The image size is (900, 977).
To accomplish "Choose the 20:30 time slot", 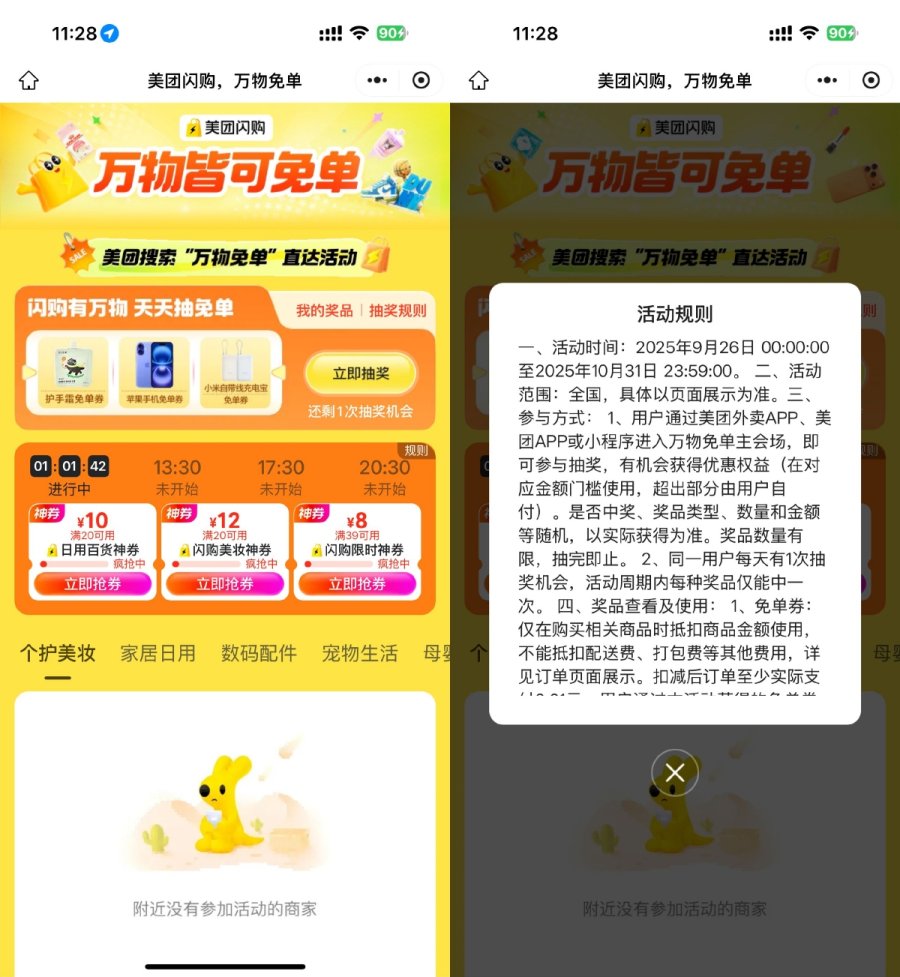I will [x=385, y=476].
